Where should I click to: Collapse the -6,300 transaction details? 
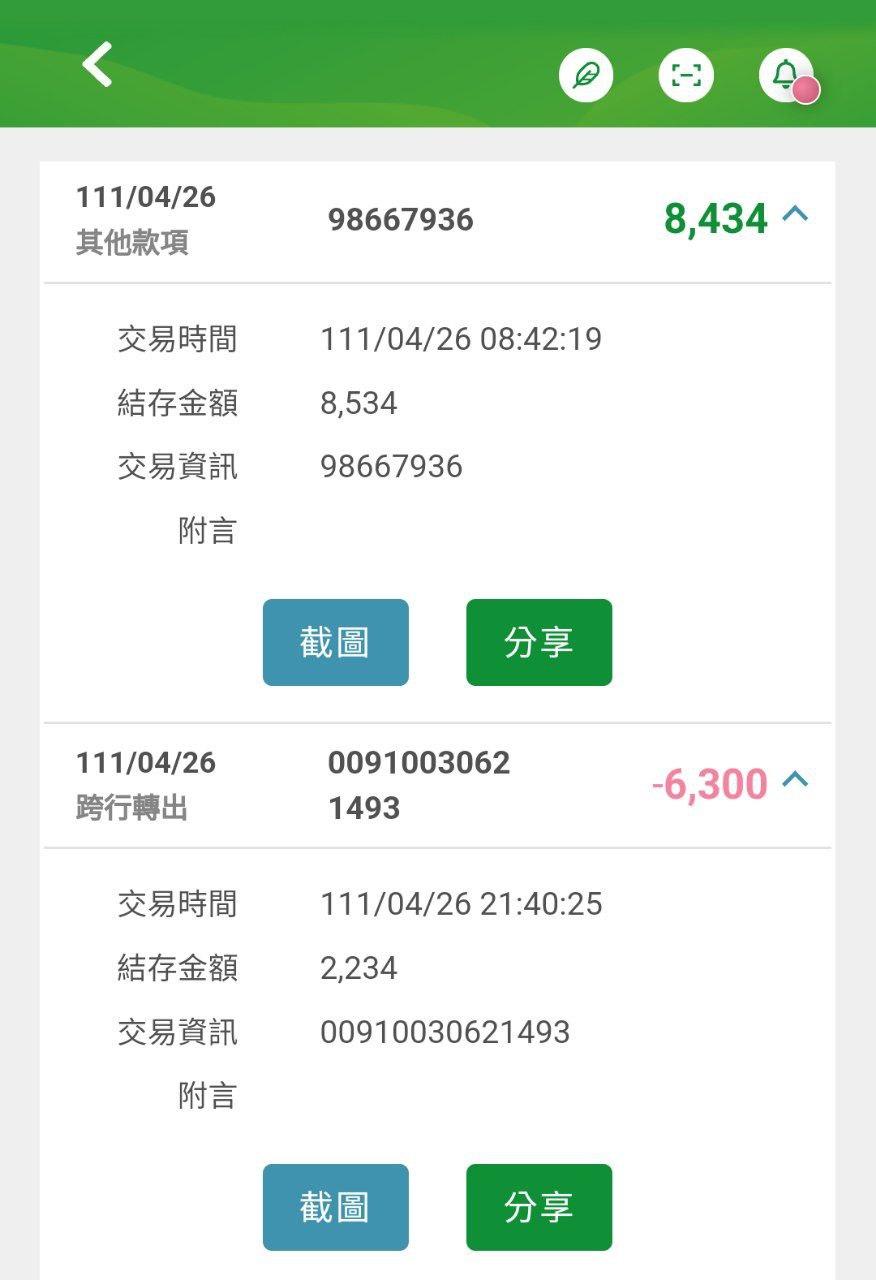pyautogui.click(x=795, y=779)
